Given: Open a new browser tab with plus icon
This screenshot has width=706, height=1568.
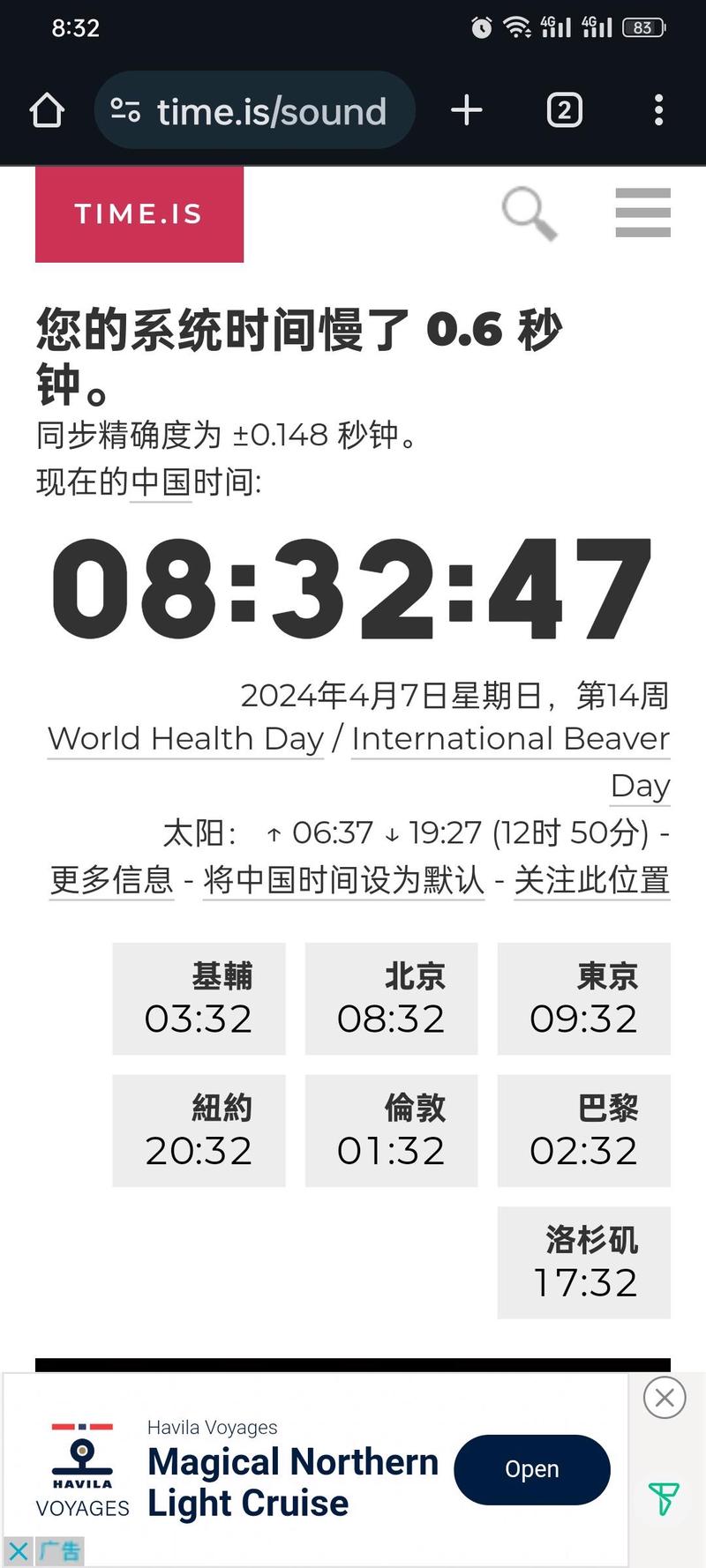Looking at the screenshot, I should [x=467, y=110].
